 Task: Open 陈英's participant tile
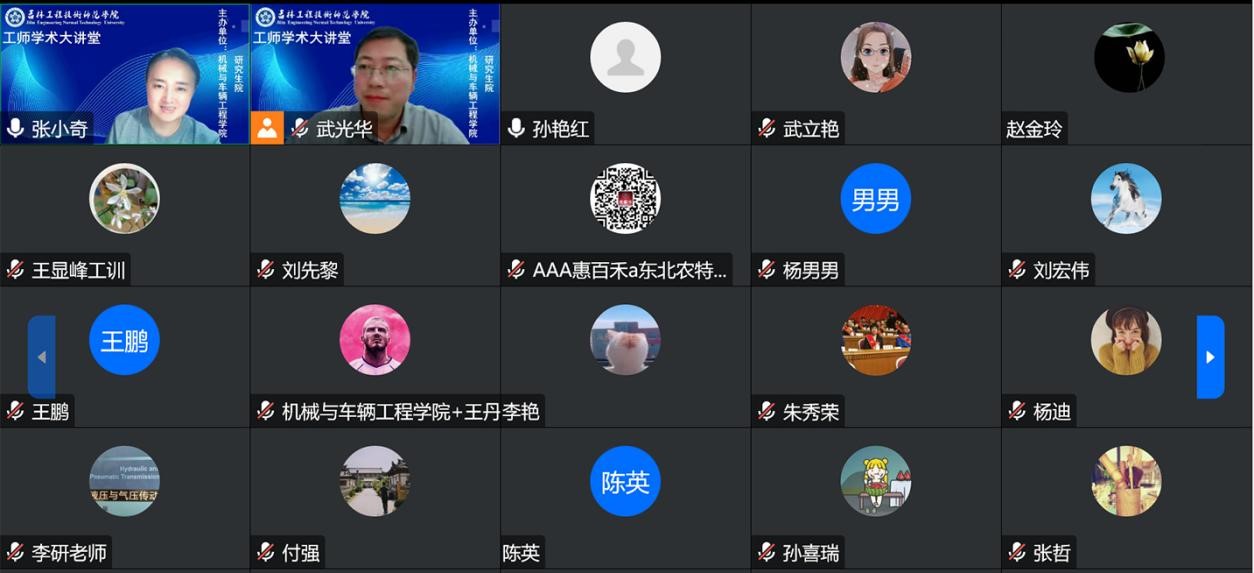point(625,498)
